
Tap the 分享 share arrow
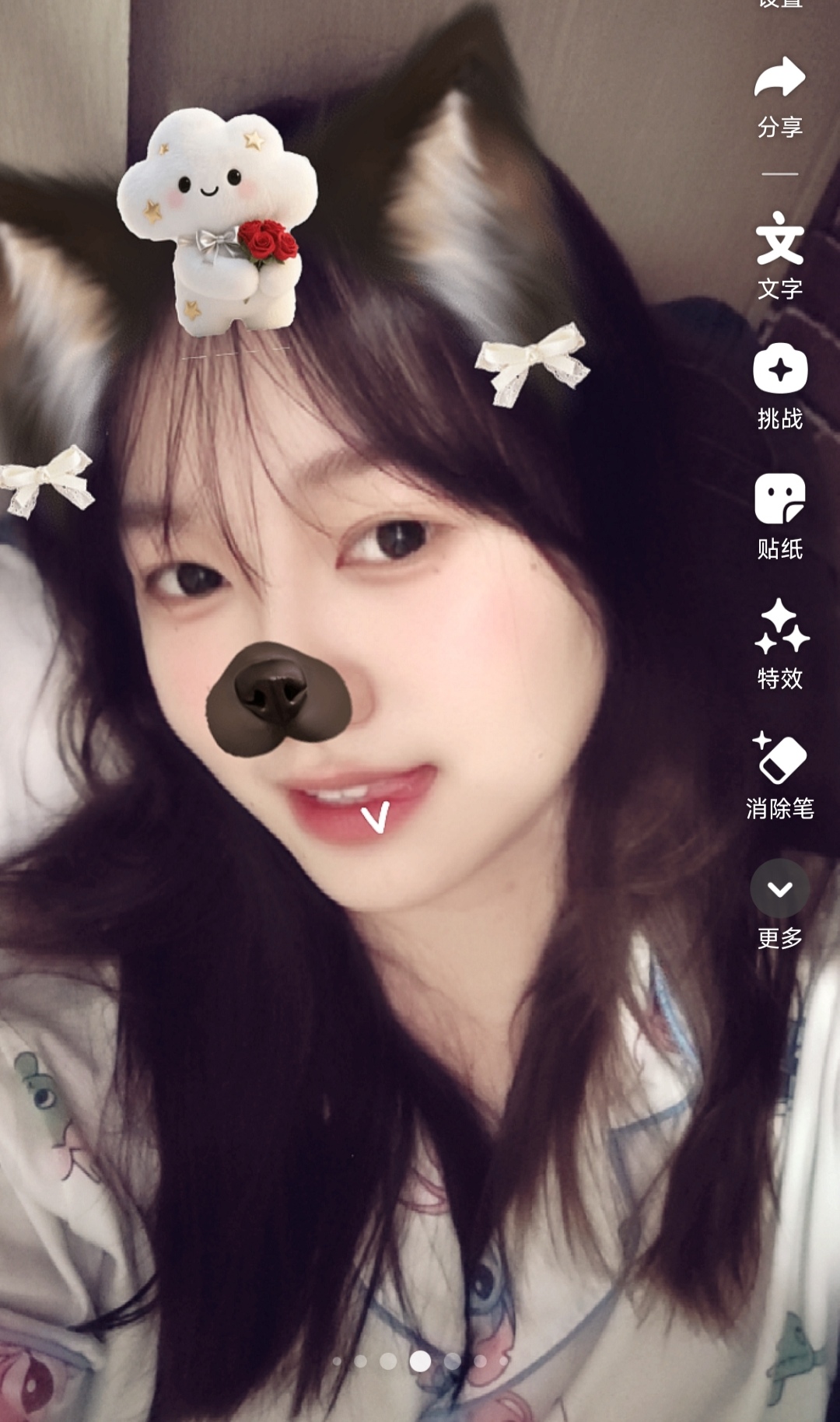click(779, 78)
